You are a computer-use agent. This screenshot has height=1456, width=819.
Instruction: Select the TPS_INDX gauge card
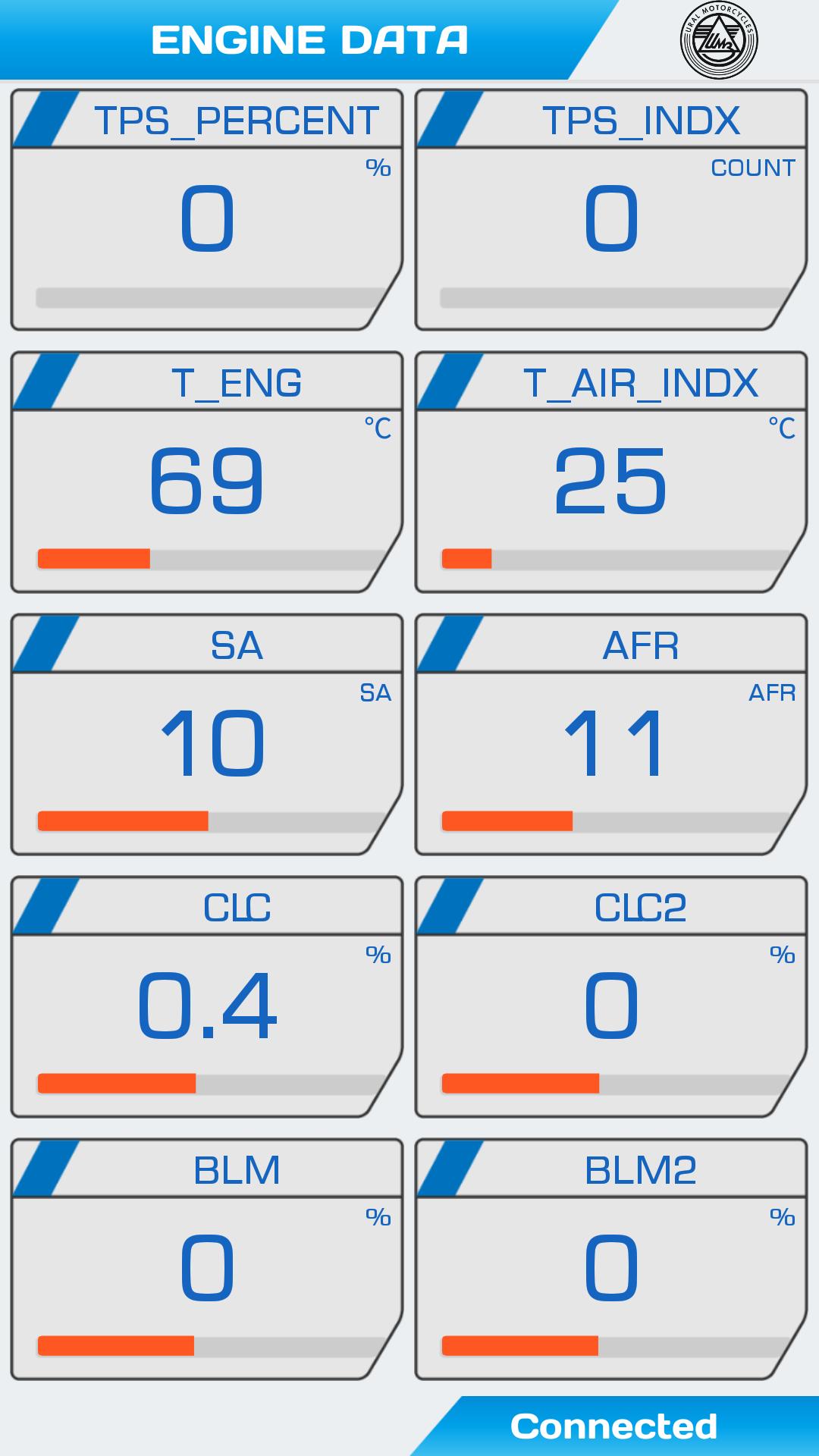coord(610,210)
